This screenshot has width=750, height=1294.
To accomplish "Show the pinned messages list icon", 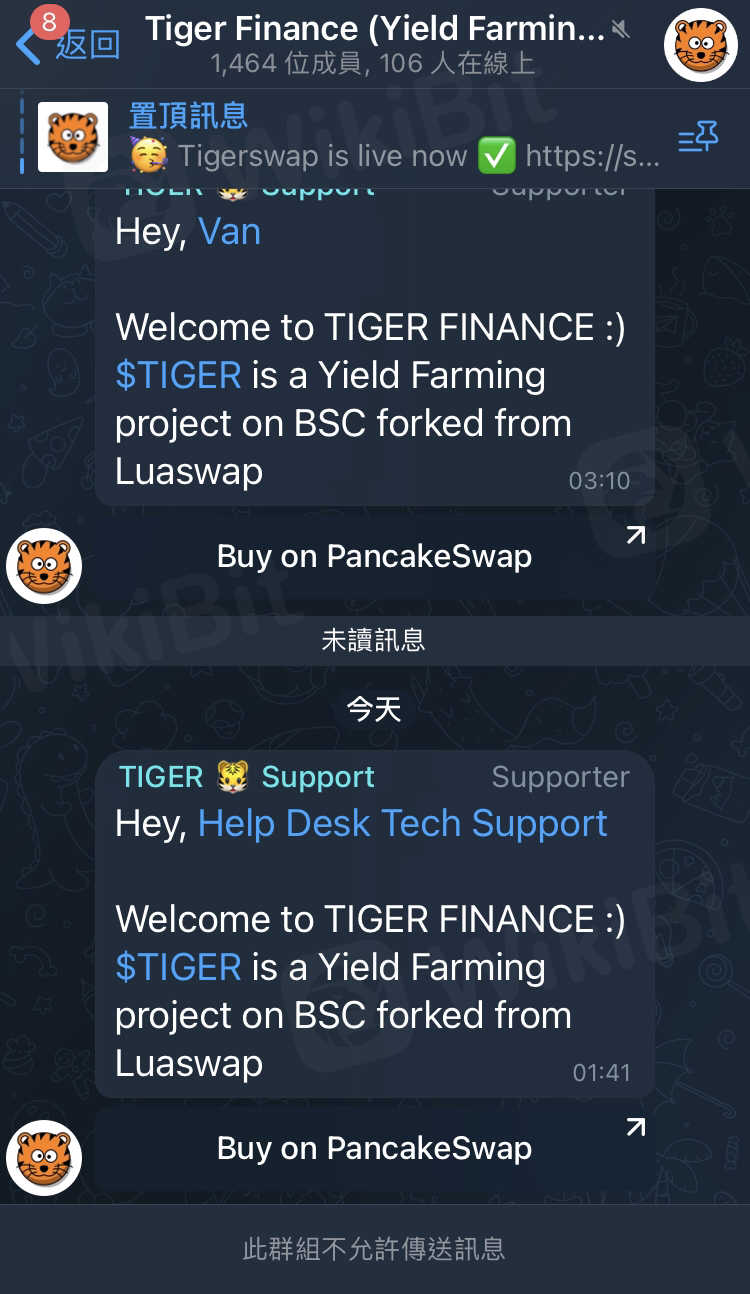I will [x=698, y=137].
